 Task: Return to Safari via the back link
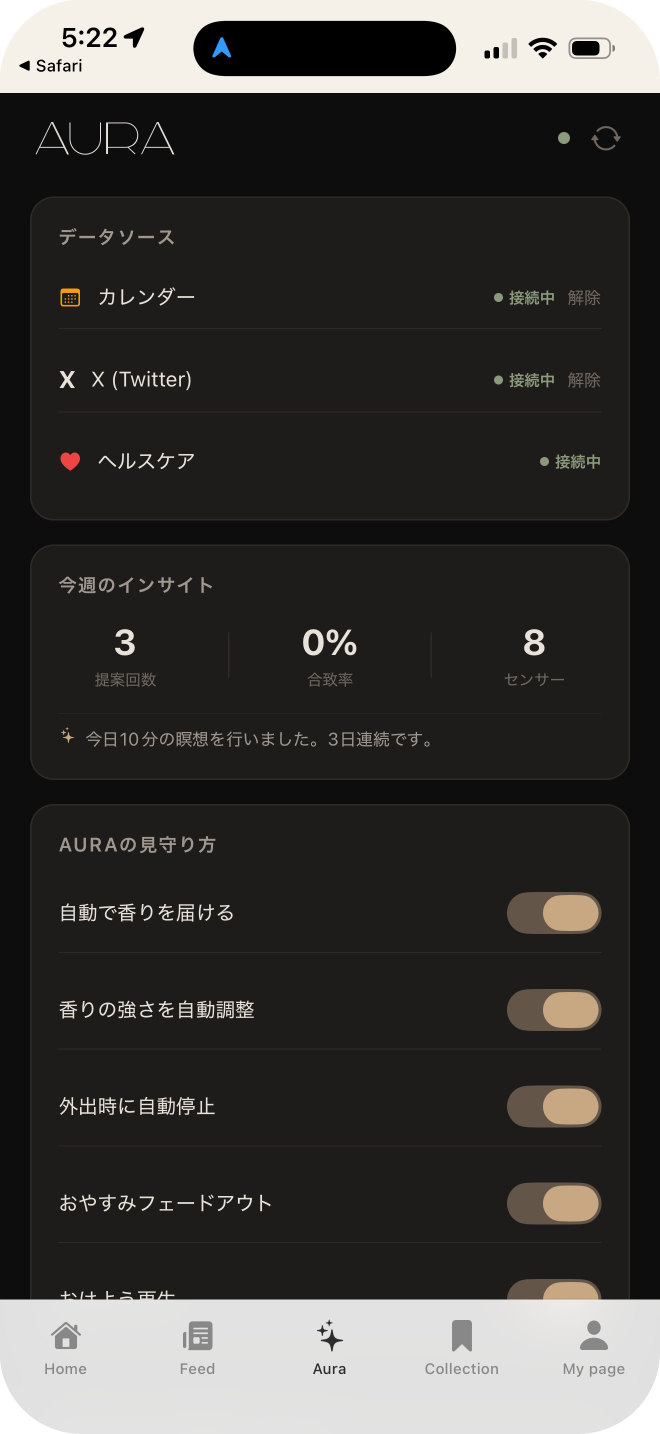pos(51,66)
